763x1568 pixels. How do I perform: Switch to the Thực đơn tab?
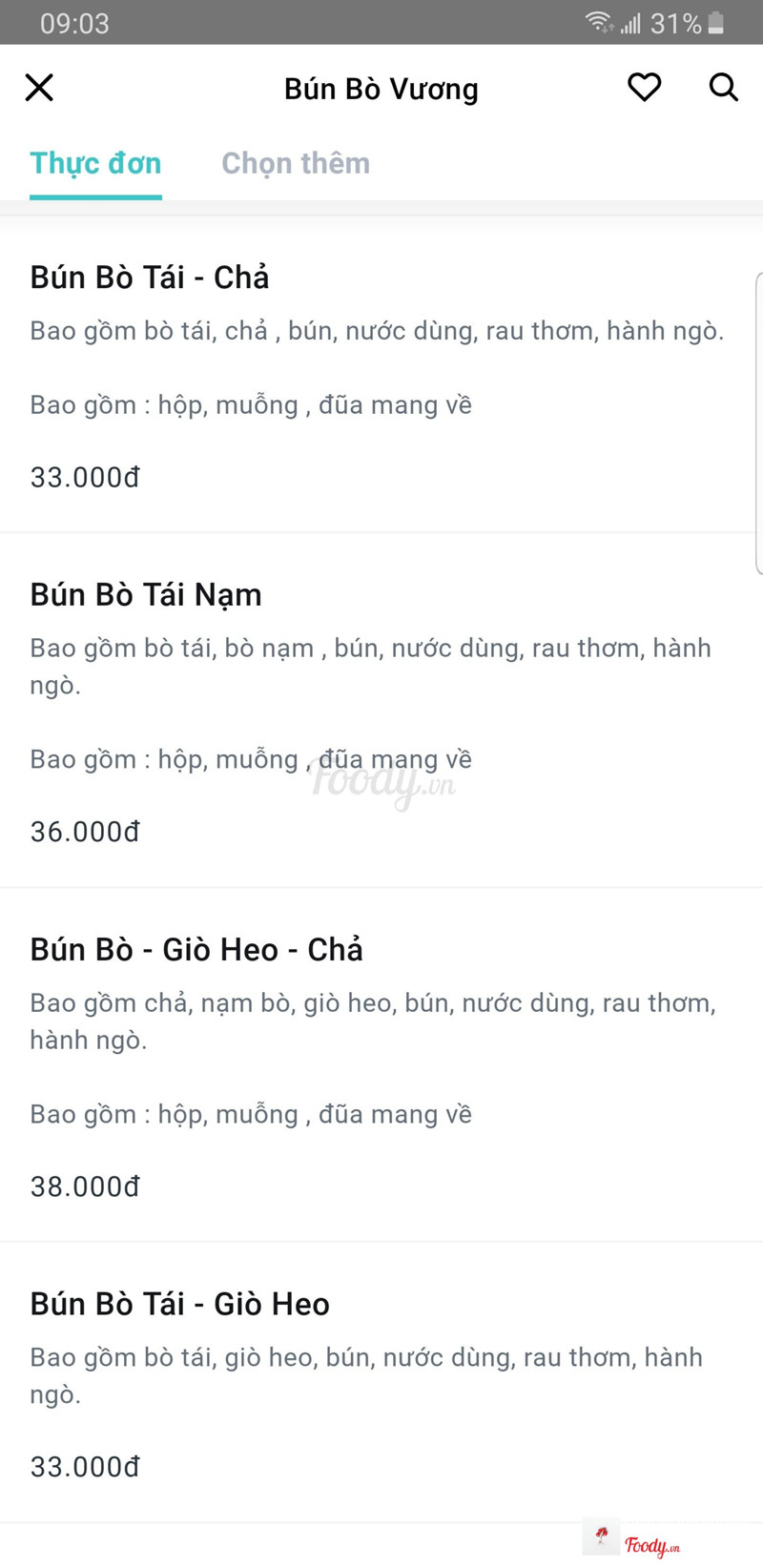pos(95,163)
